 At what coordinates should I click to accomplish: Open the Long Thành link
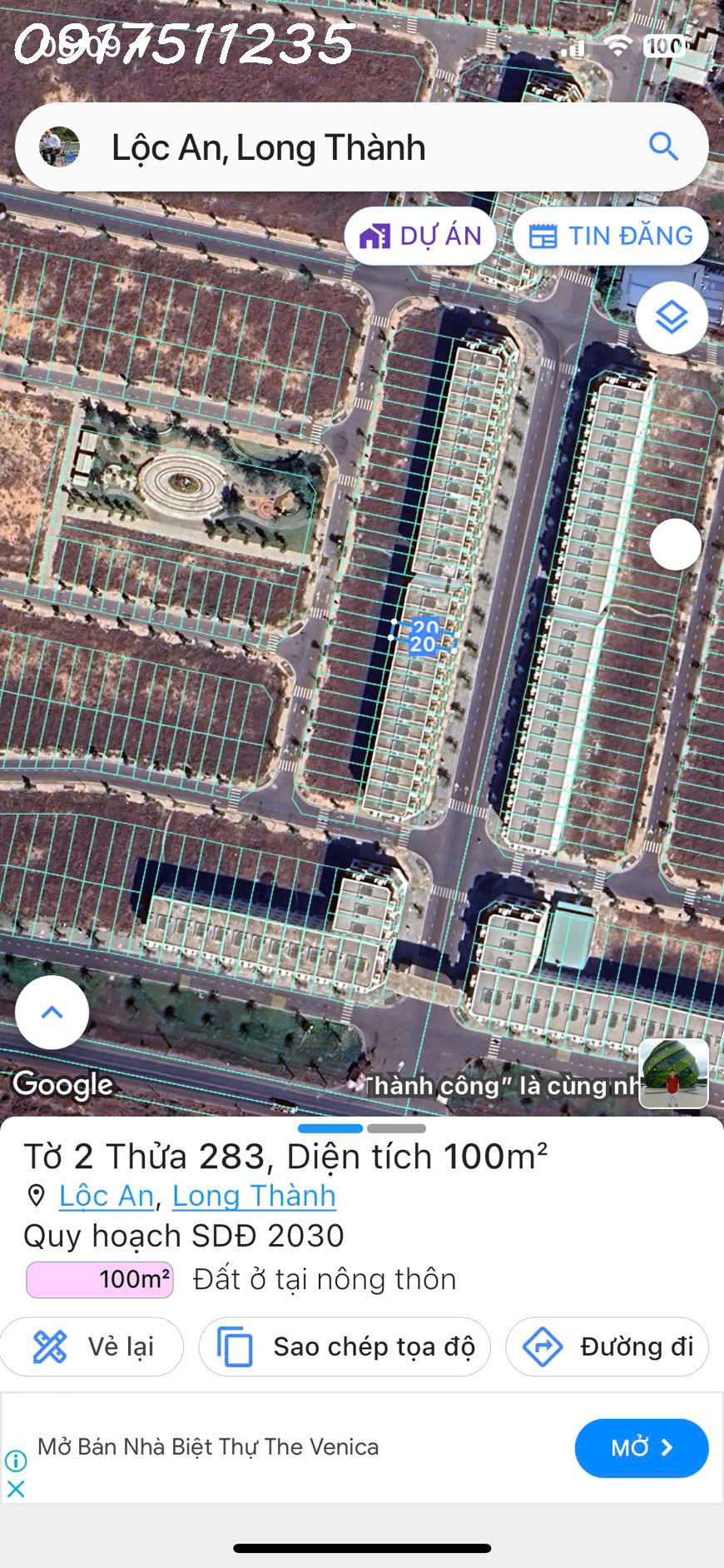pos(254,1196)
